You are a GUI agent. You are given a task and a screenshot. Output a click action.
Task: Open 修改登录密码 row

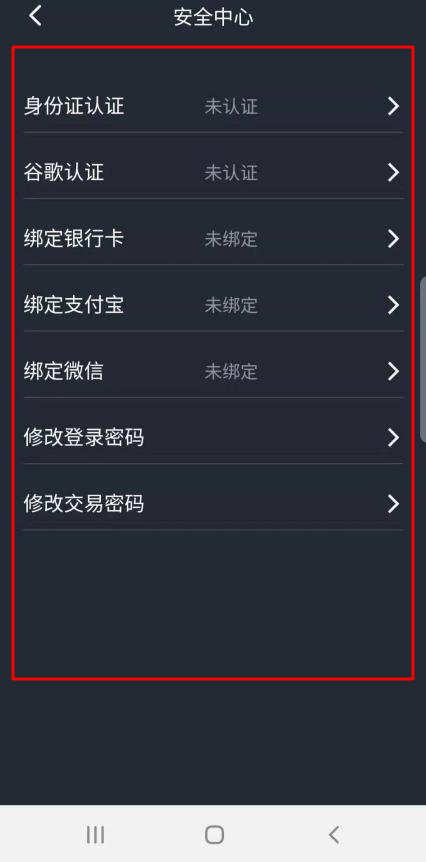(213, 438)
